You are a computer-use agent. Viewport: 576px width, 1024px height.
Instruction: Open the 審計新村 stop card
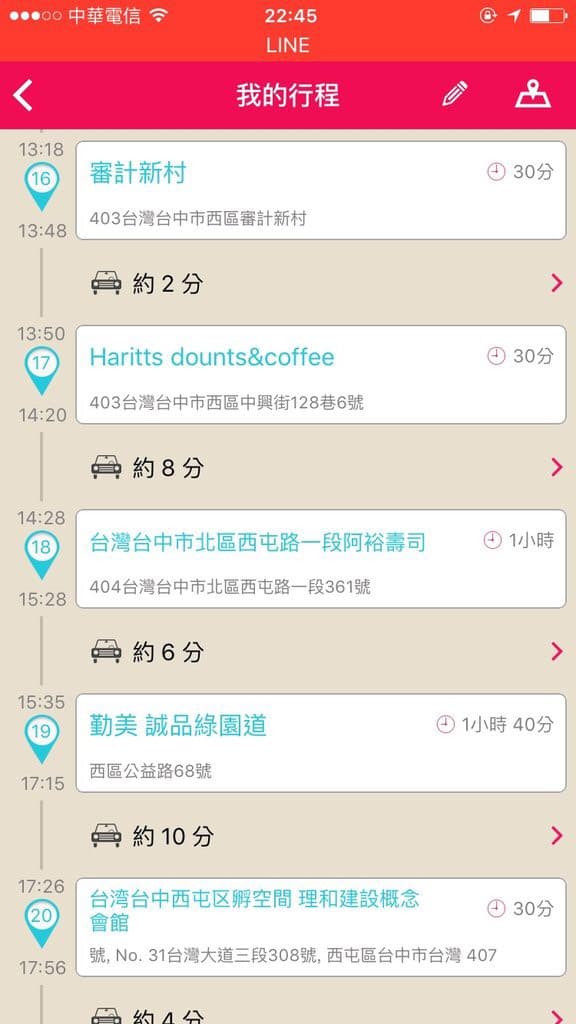point(321,191)
